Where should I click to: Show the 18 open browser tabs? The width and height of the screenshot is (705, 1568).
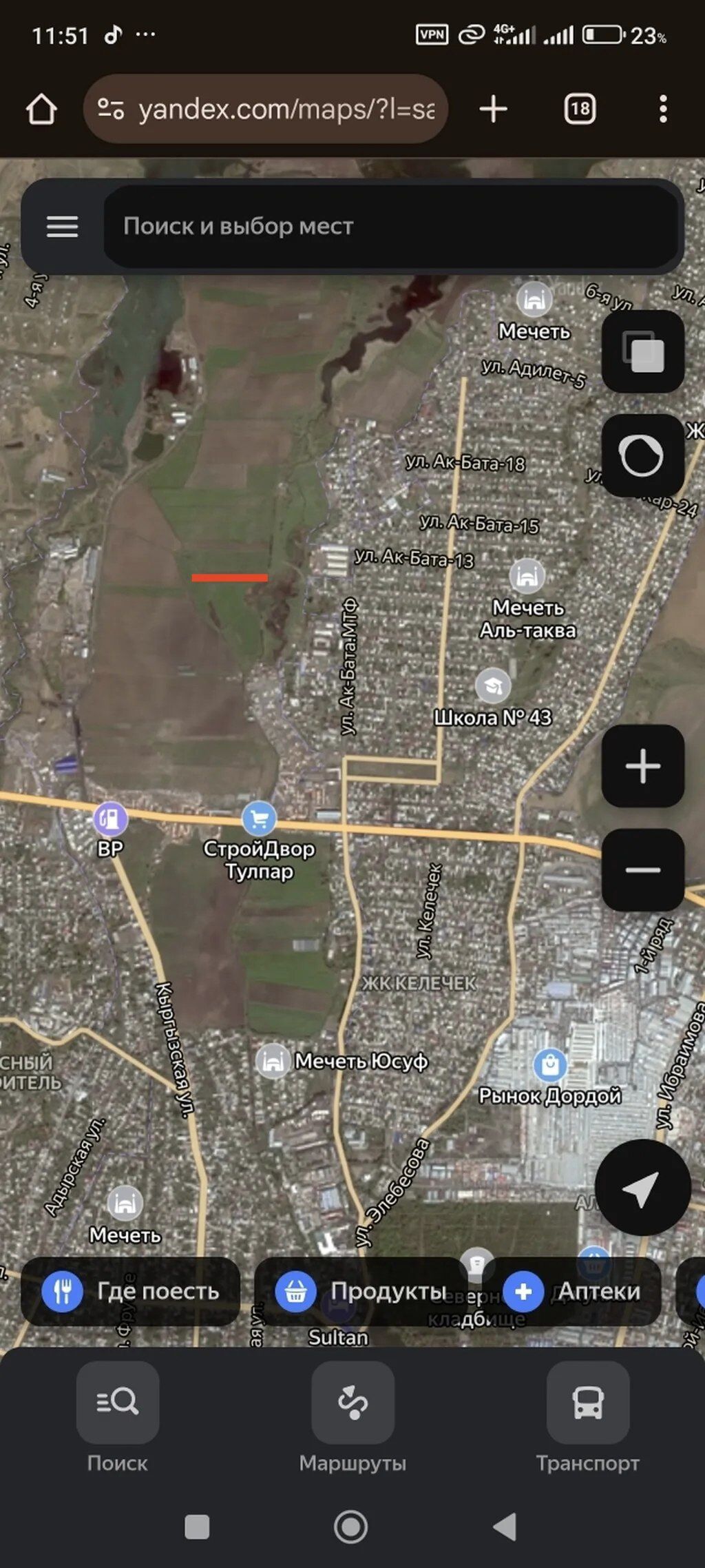tap(580, 109)
